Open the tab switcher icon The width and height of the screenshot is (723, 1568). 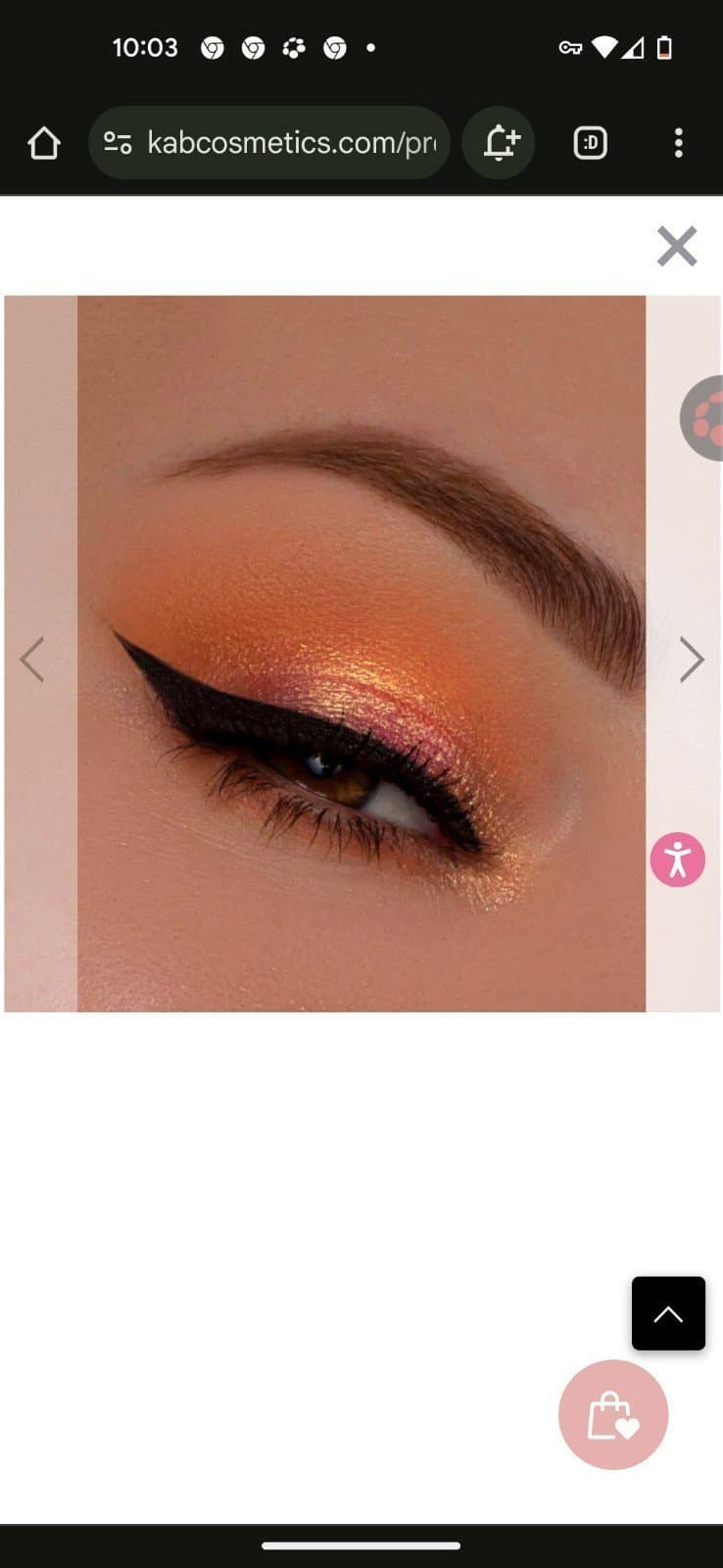(x=589, y=142)
